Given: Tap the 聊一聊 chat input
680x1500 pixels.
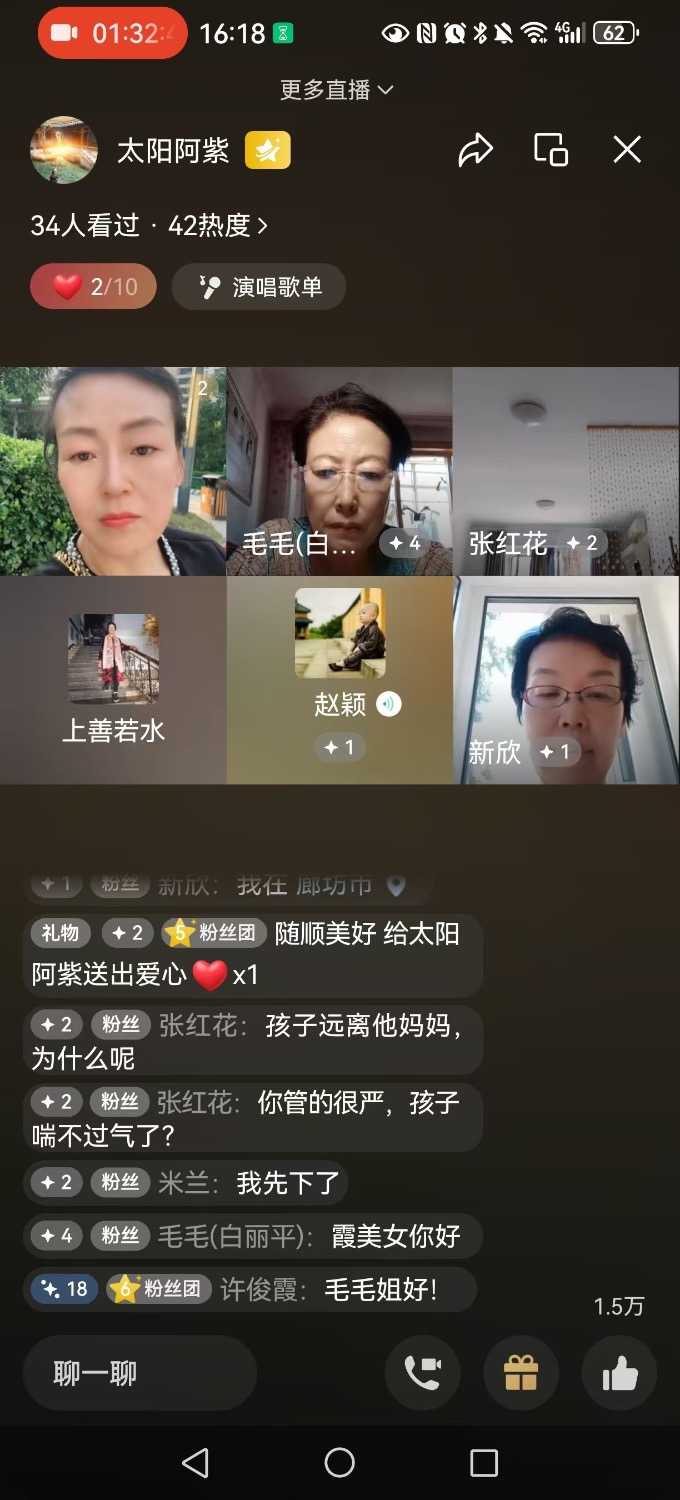Looking at the screenshot, I should click(140, 1373).
